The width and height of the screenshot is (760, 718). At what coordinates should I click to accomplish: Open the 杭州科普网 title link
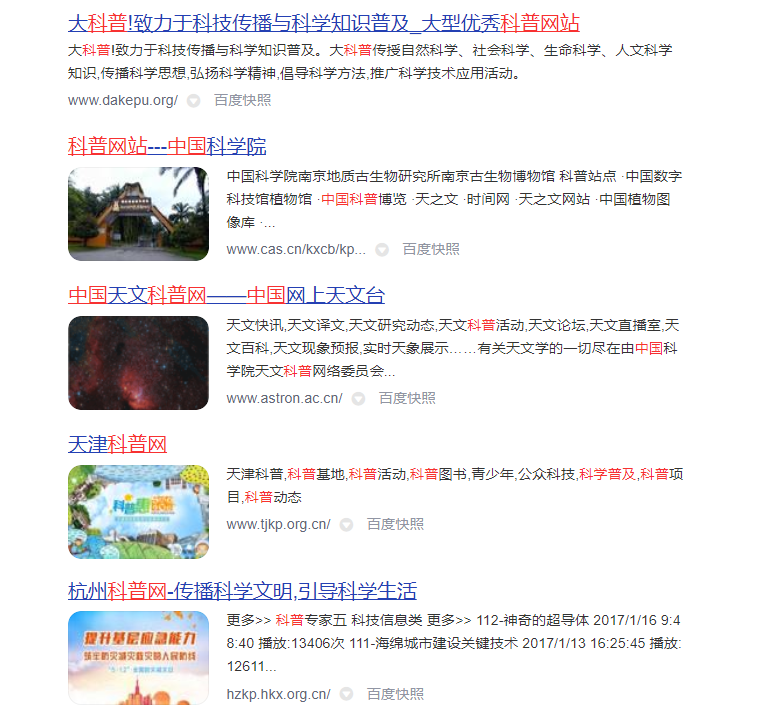click(x=242, y=590)
